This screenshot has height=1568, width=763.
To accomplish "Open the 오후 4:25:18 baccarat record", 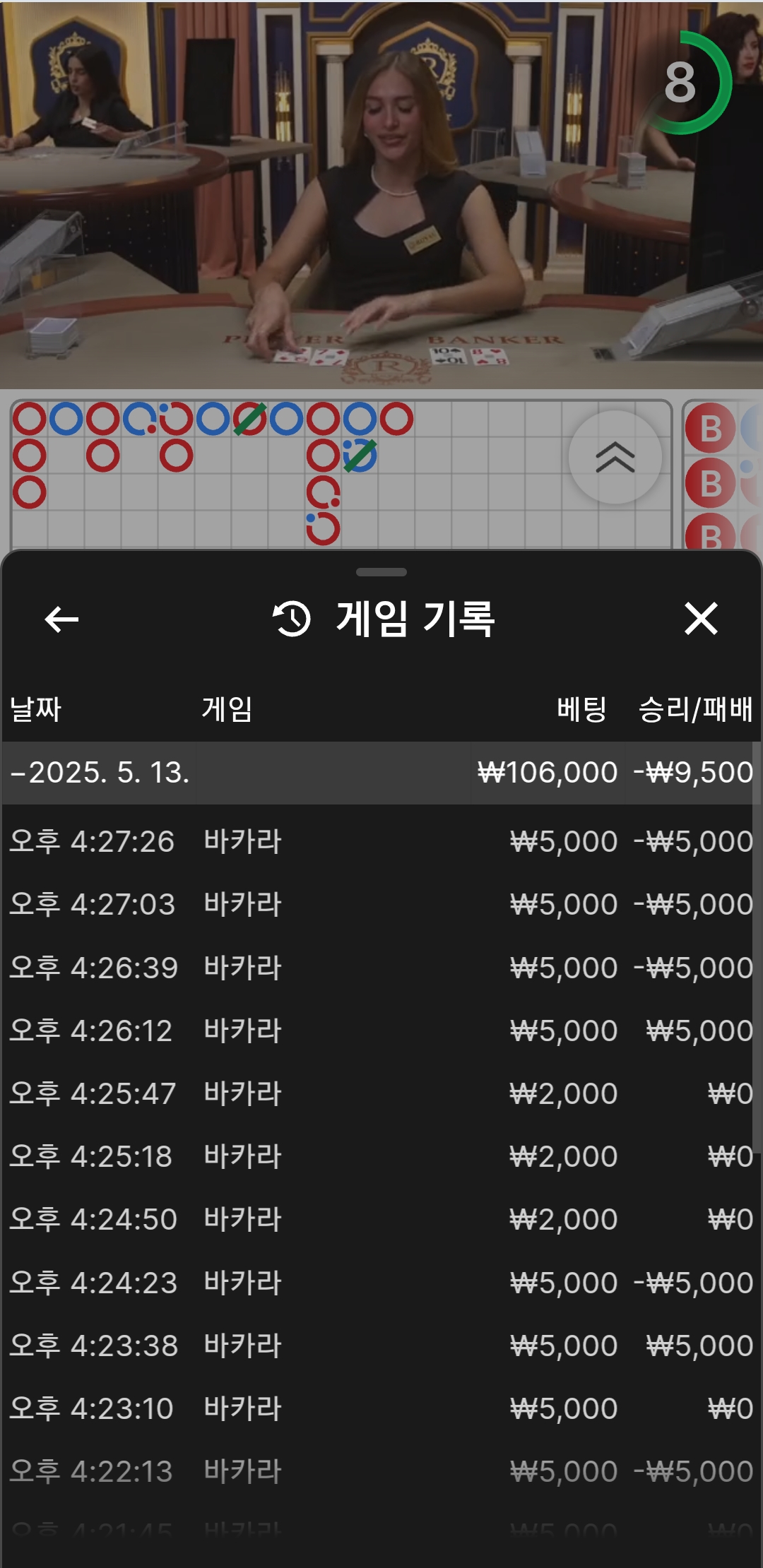I will (x=381, y=1156).
